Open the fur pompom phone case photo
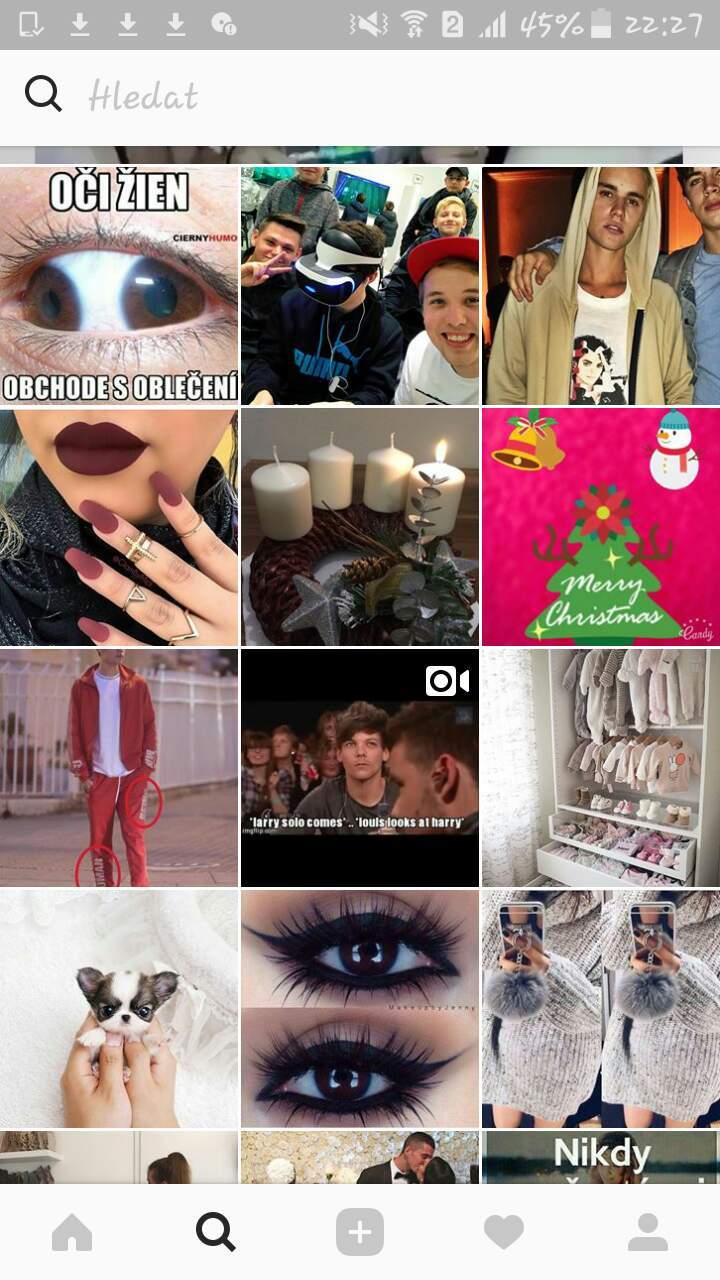The height and width of the screenshot is (1280, 720). tap(601, 1008)
